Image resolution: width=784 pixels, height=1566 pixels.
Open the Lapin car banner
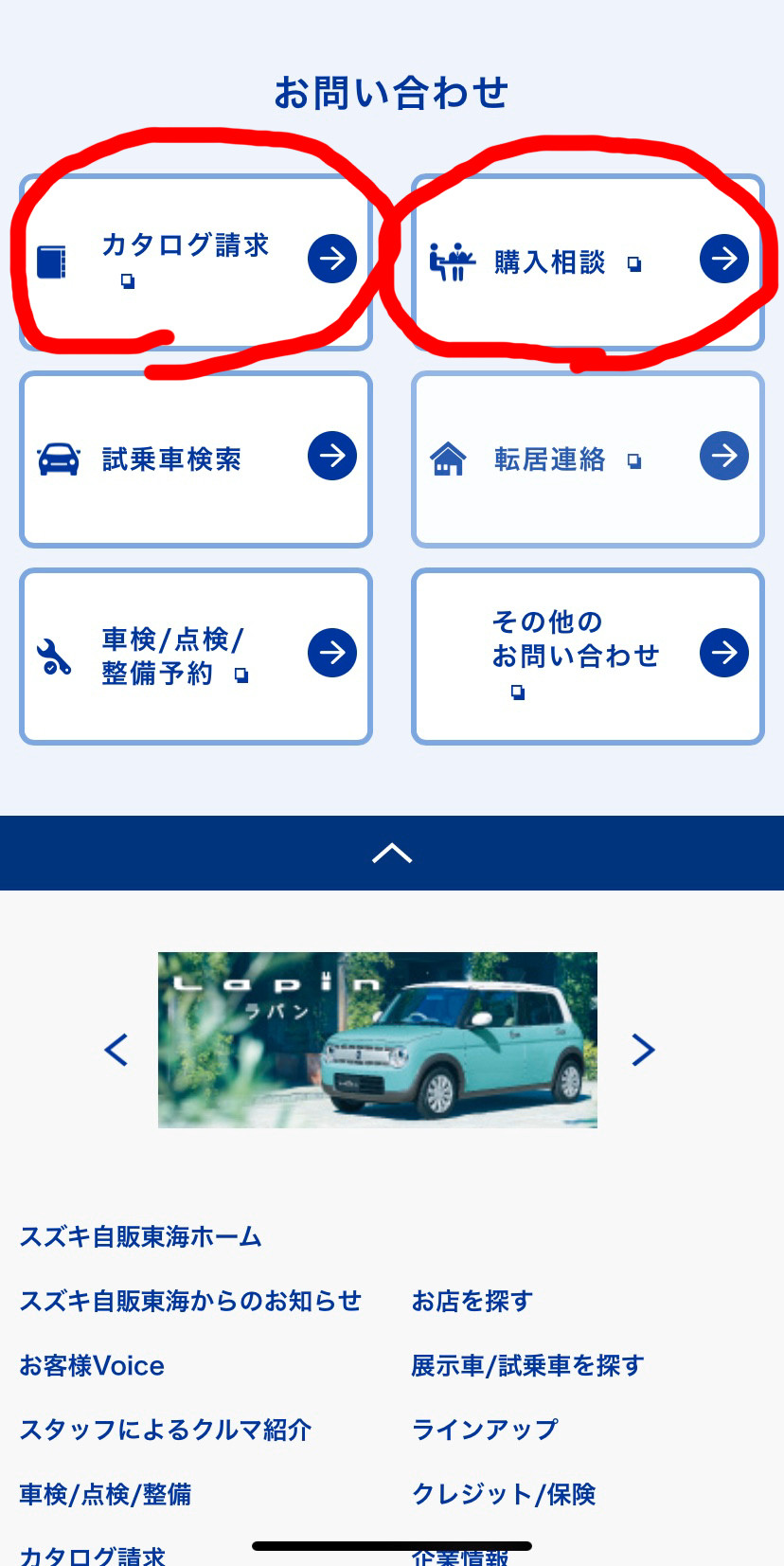coord(377,1039)
